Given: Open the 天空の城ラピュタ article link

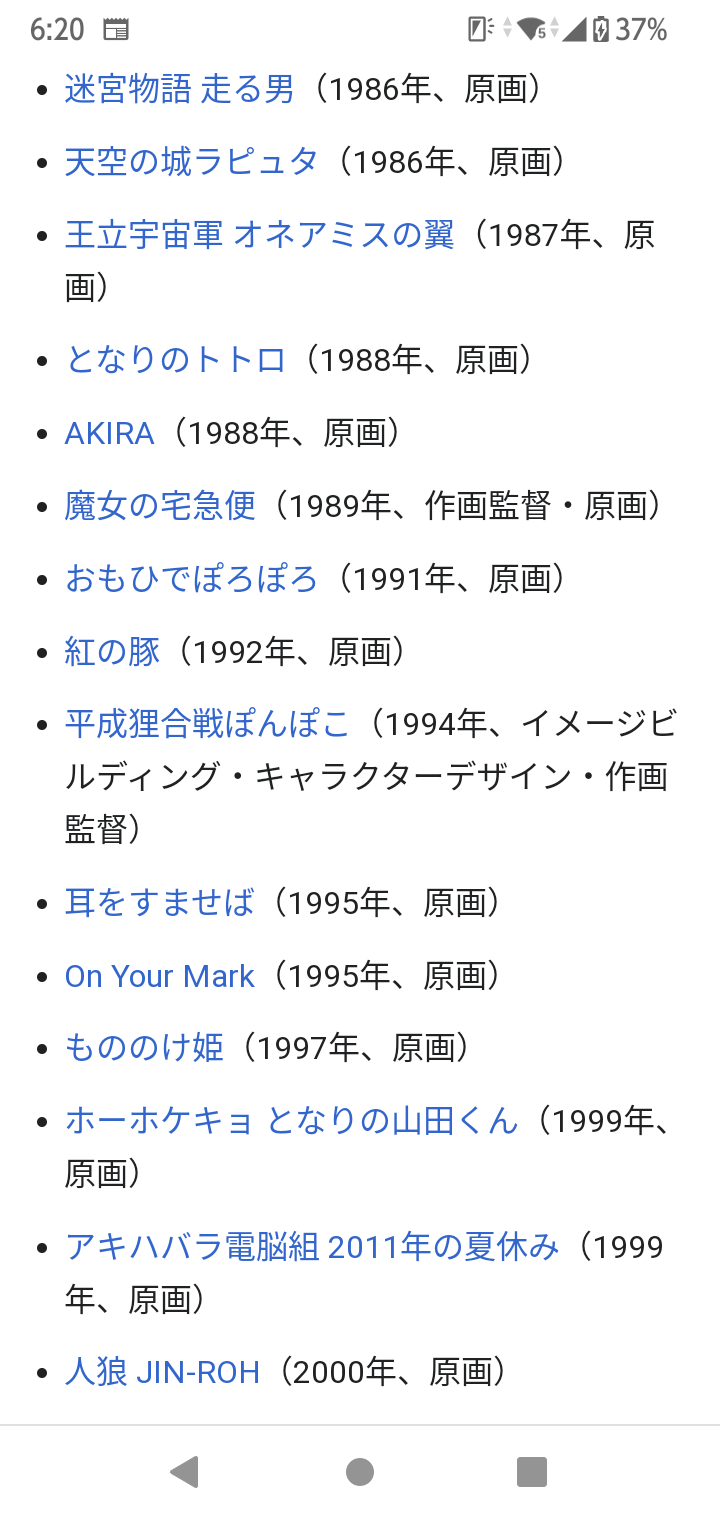Looking at the screenshot, I should (192, 162).
